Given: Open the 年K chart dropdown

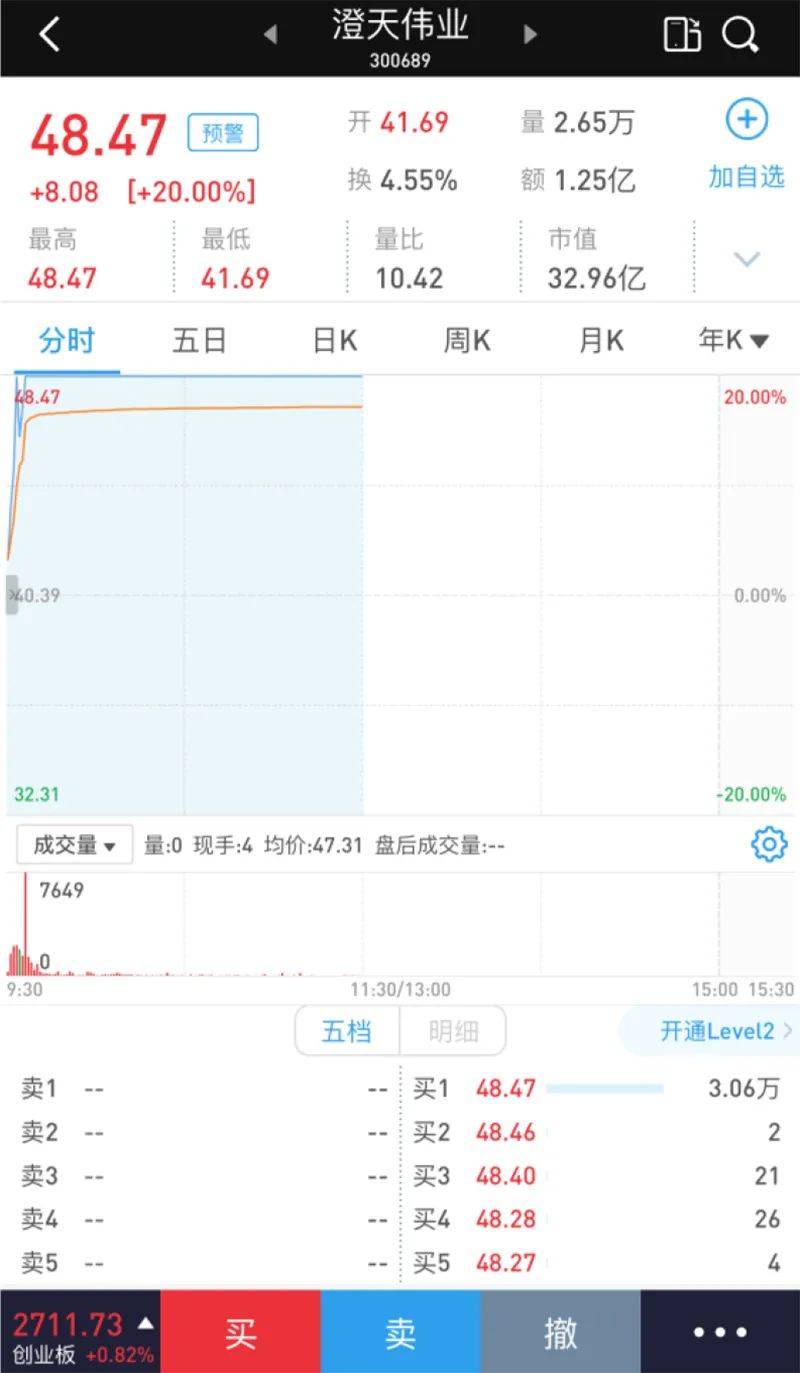Looking at the screenshot, I should (x=733, y=341).
